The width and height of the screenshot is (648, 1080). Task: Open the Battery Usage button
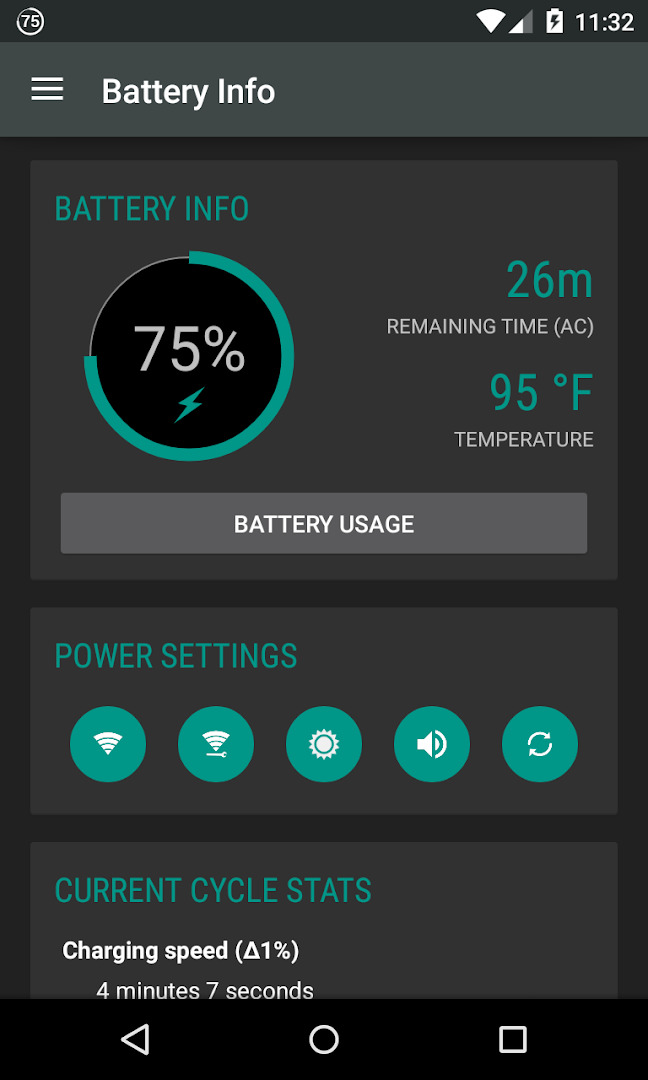[x=324, y=523]
